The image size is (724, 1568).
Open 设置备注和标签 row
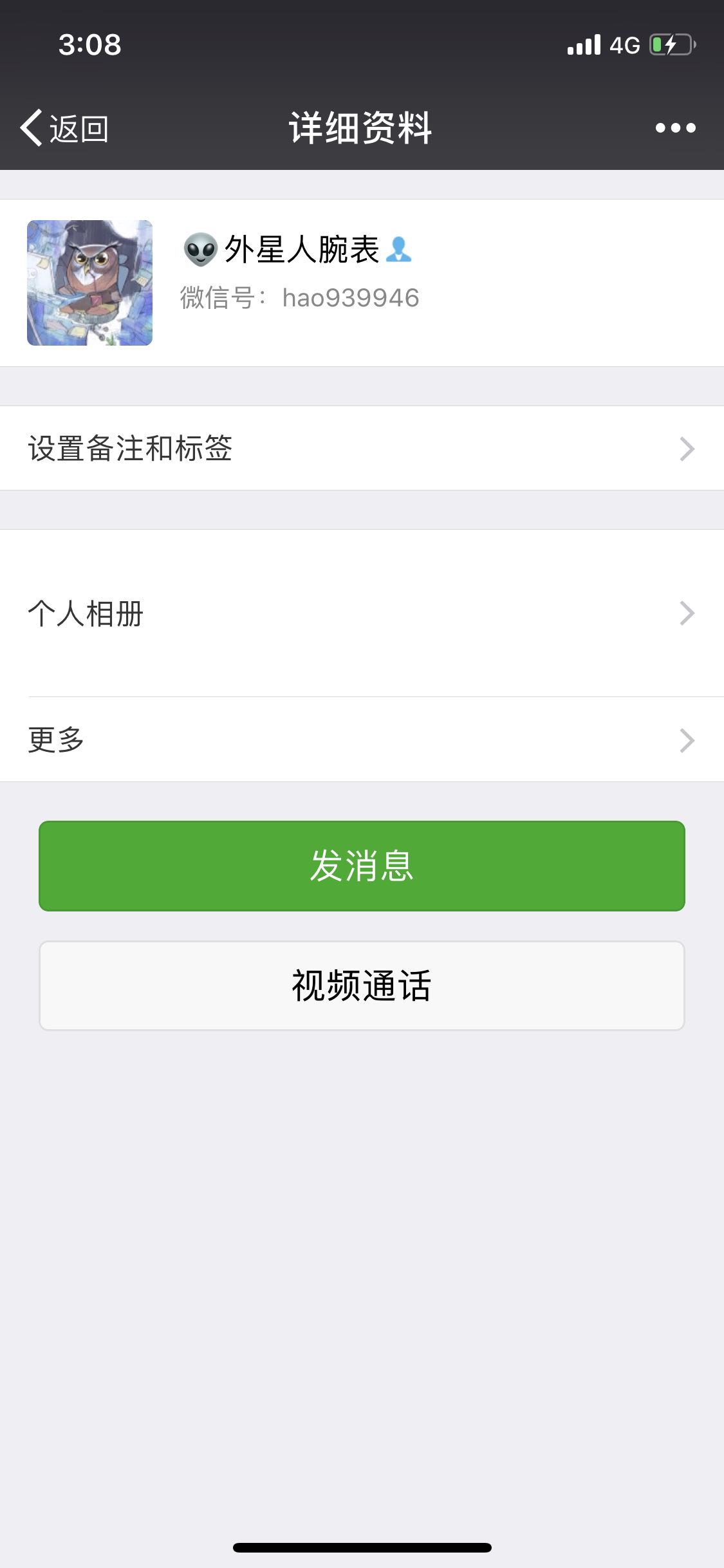pyautogui.click(x=362, y=448)
